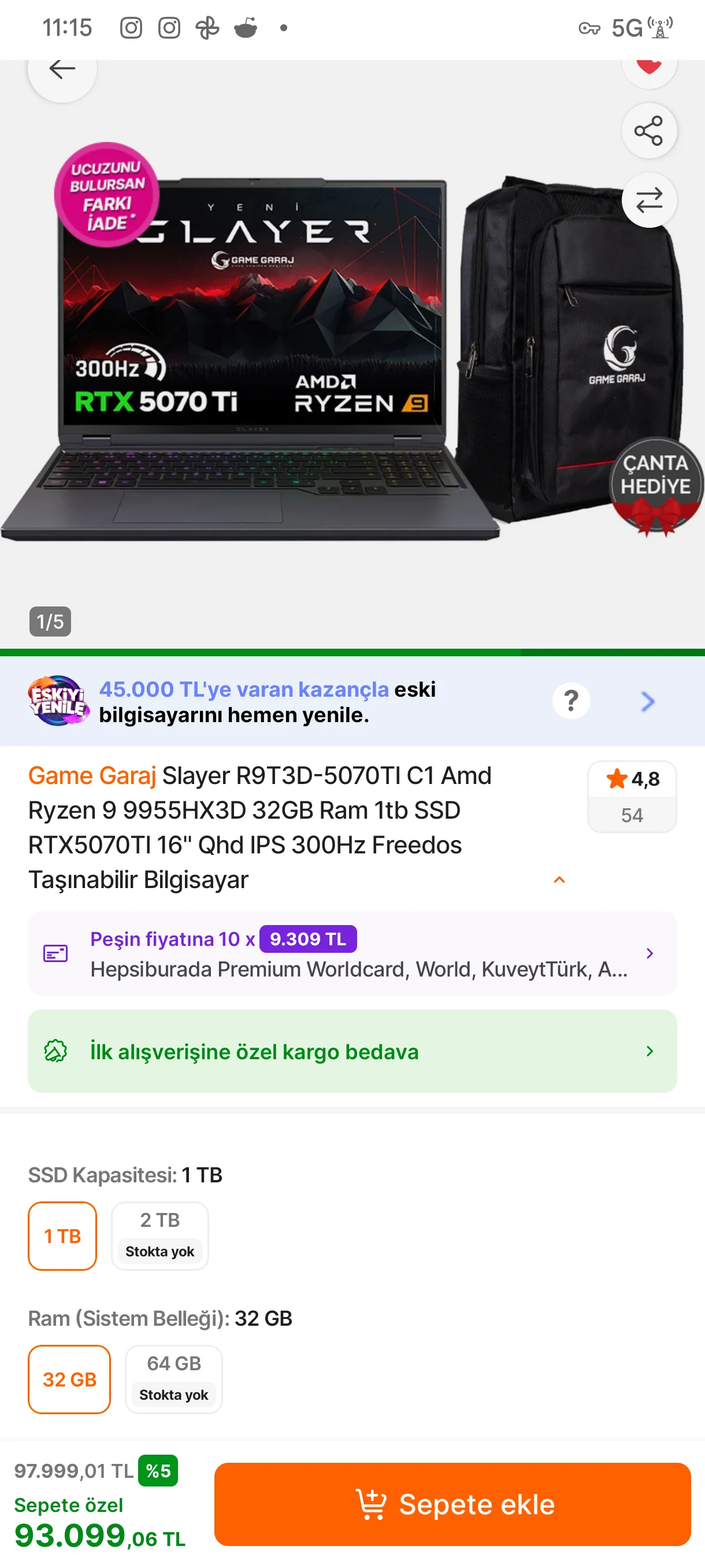Choose the 64 GB RAM option

tap(174, 1380)
